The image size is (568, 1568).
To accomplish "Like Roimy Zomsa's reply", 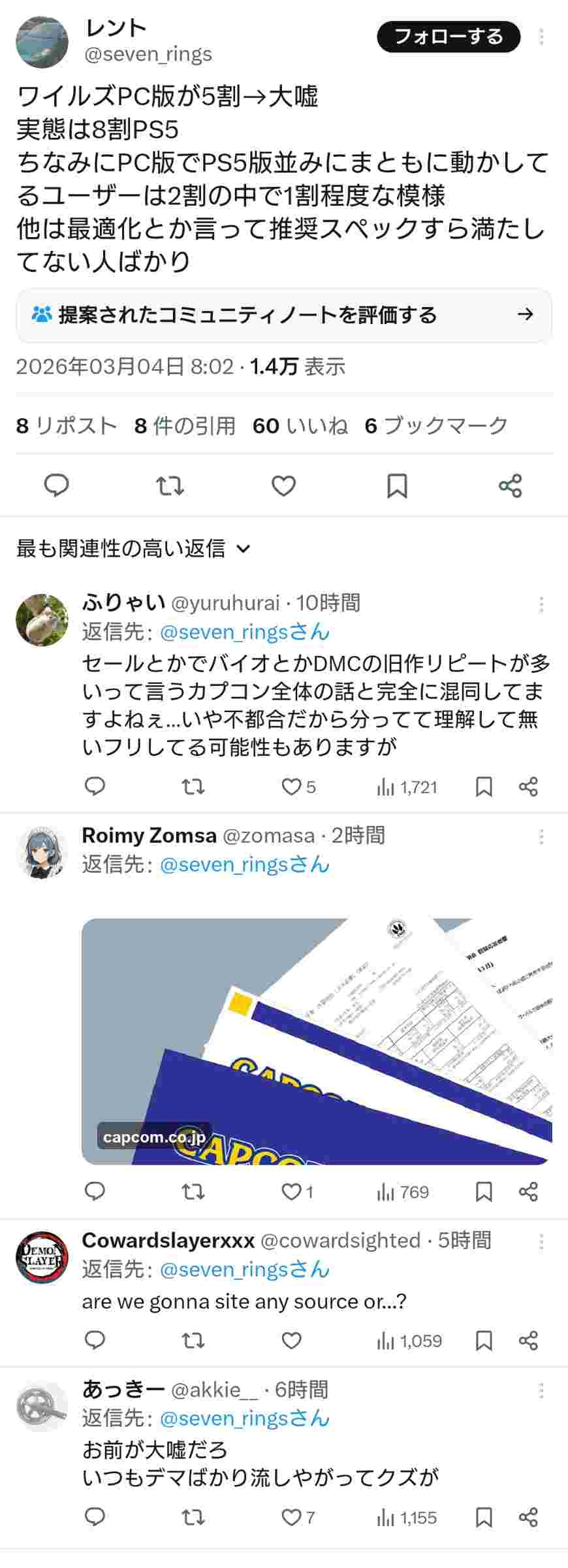I will click(291, 1192).
